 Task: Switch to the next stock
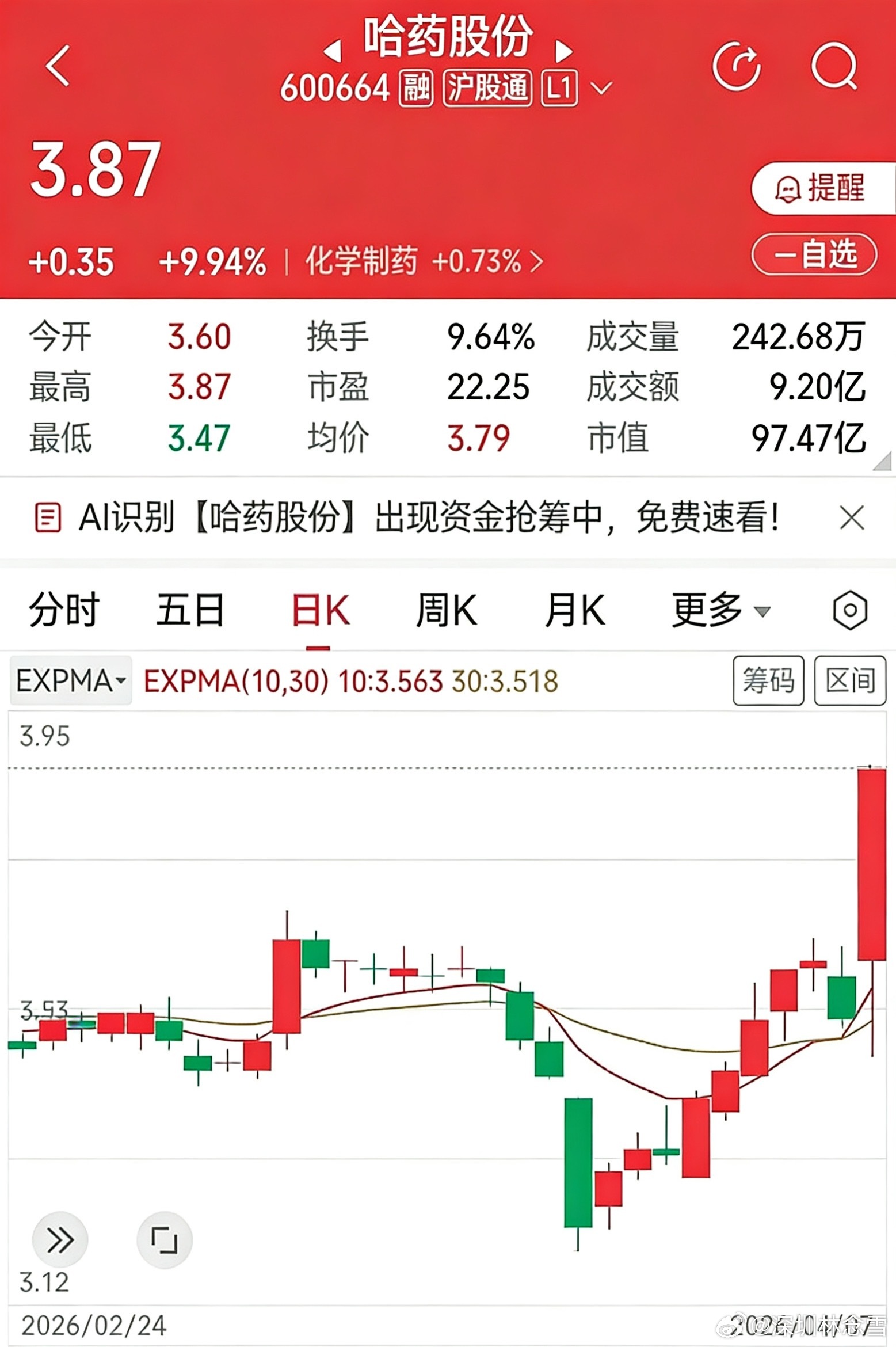(x=564, y=51)
